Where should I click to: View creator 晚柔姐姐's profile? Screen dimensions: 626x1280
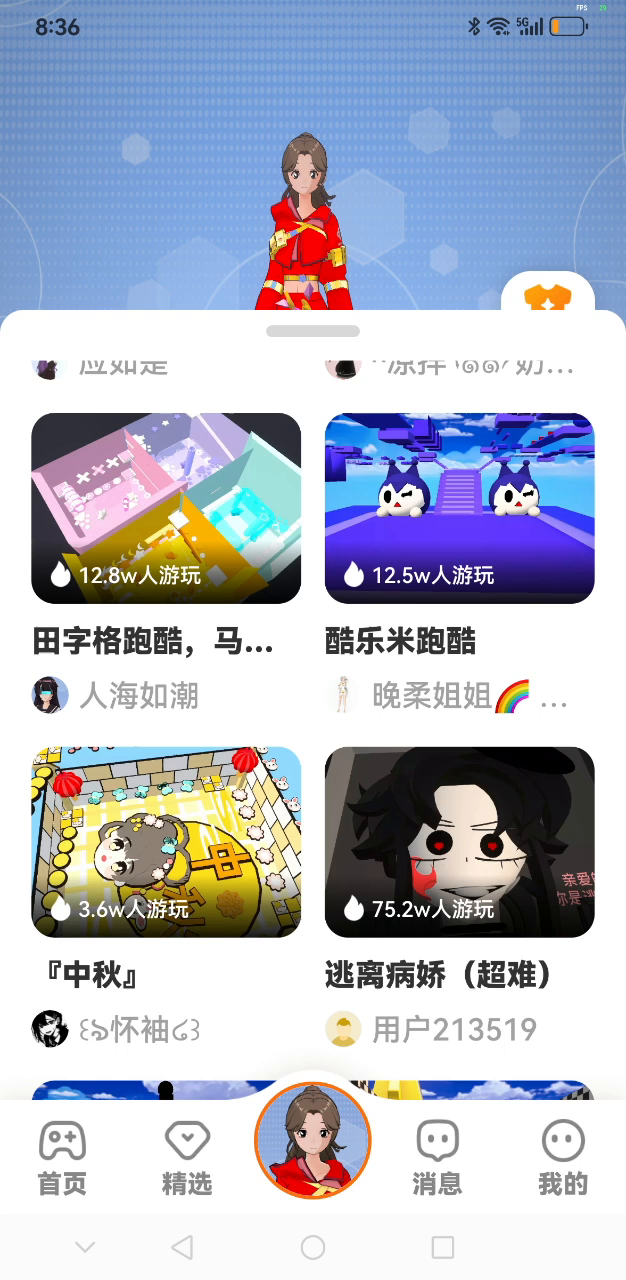click(432, 695)
